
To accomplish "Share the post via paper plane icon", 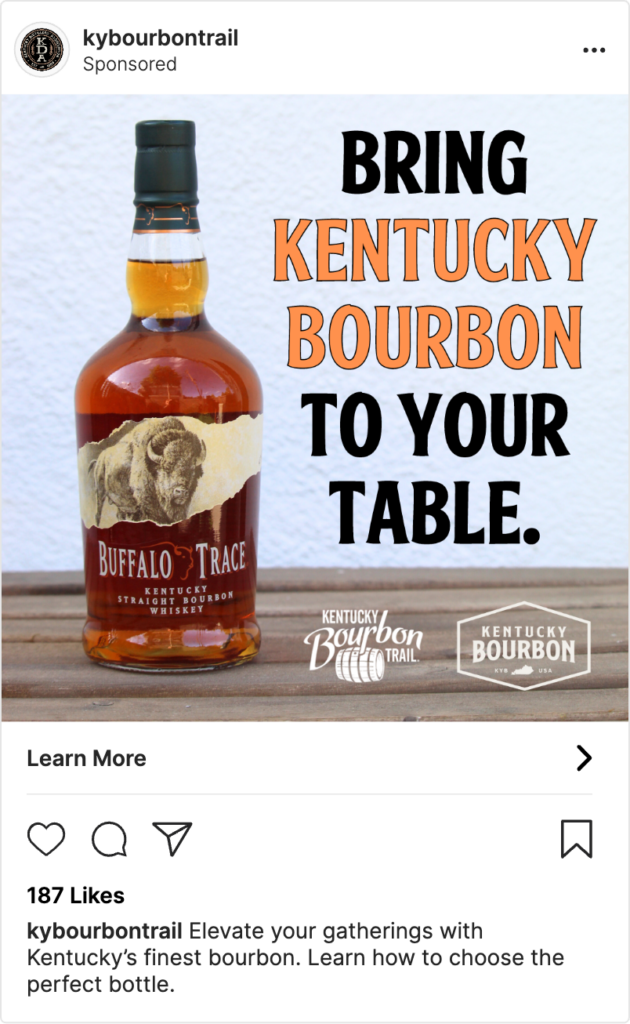I will pos(172,838).
